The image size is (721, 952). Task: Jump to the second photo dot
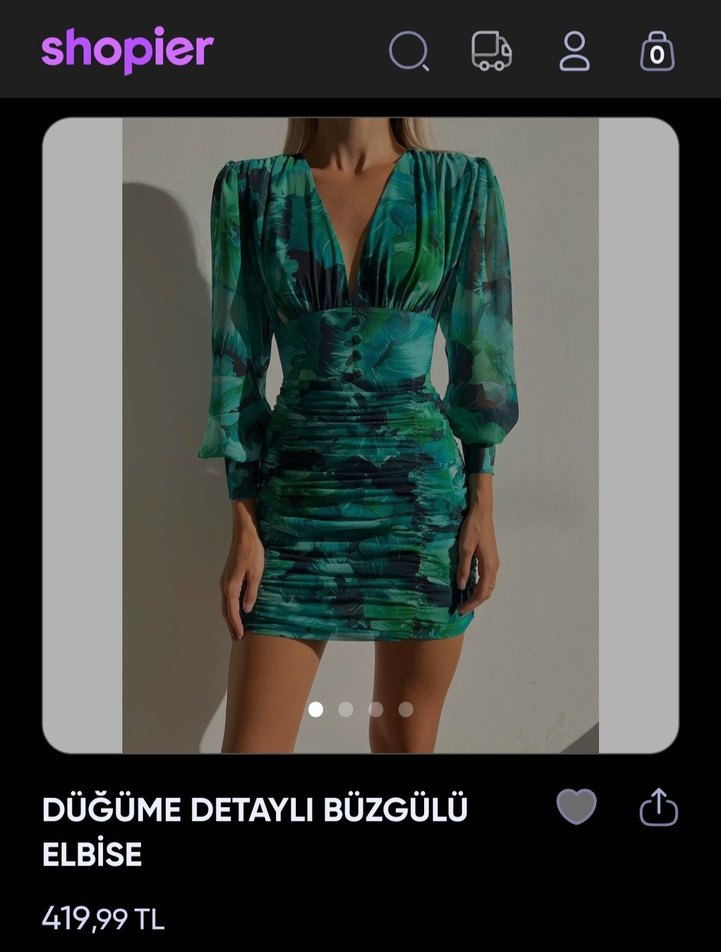[346, 709]
